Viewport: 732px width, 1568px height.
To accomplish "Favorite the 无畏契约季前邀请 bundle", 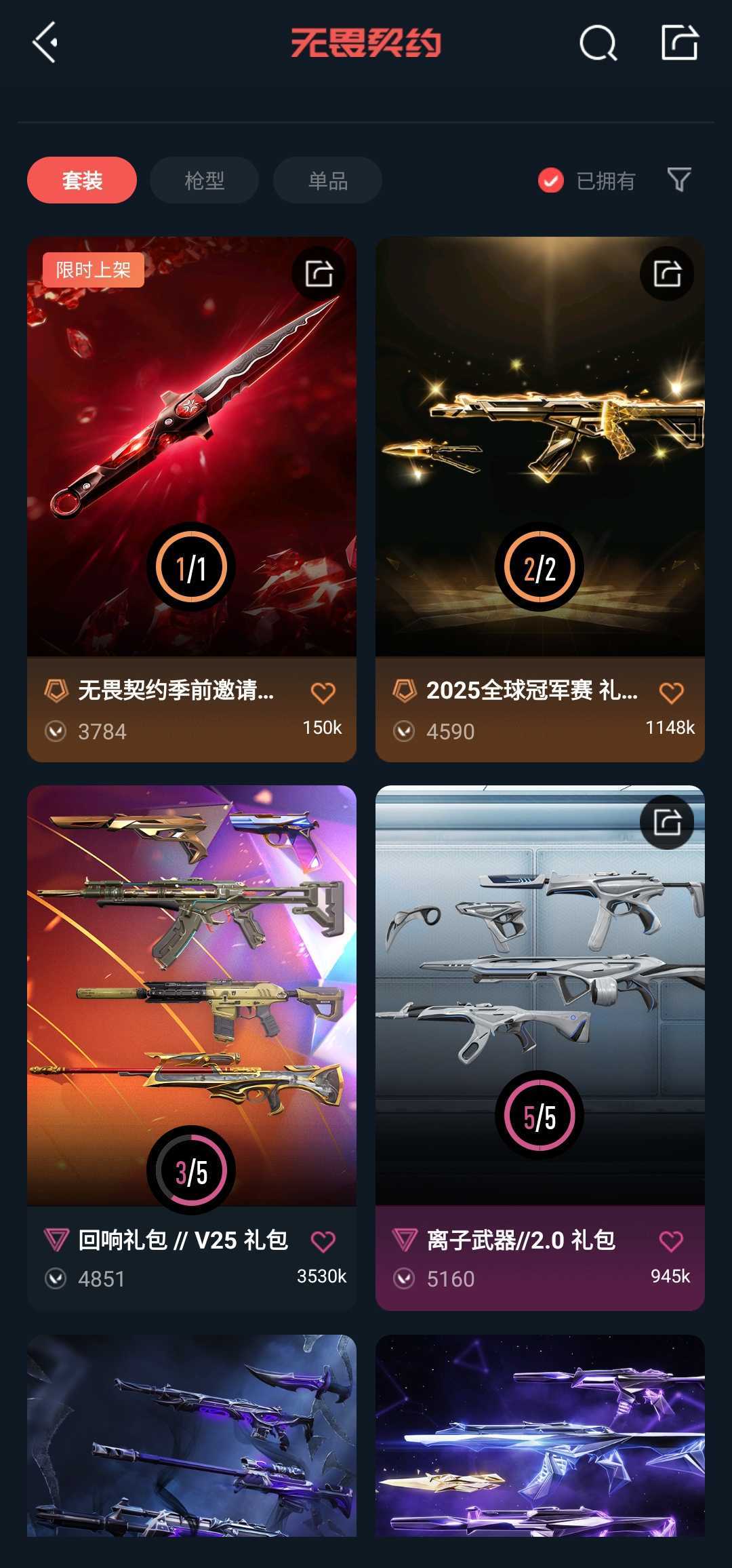I will (x=323, y=693).
